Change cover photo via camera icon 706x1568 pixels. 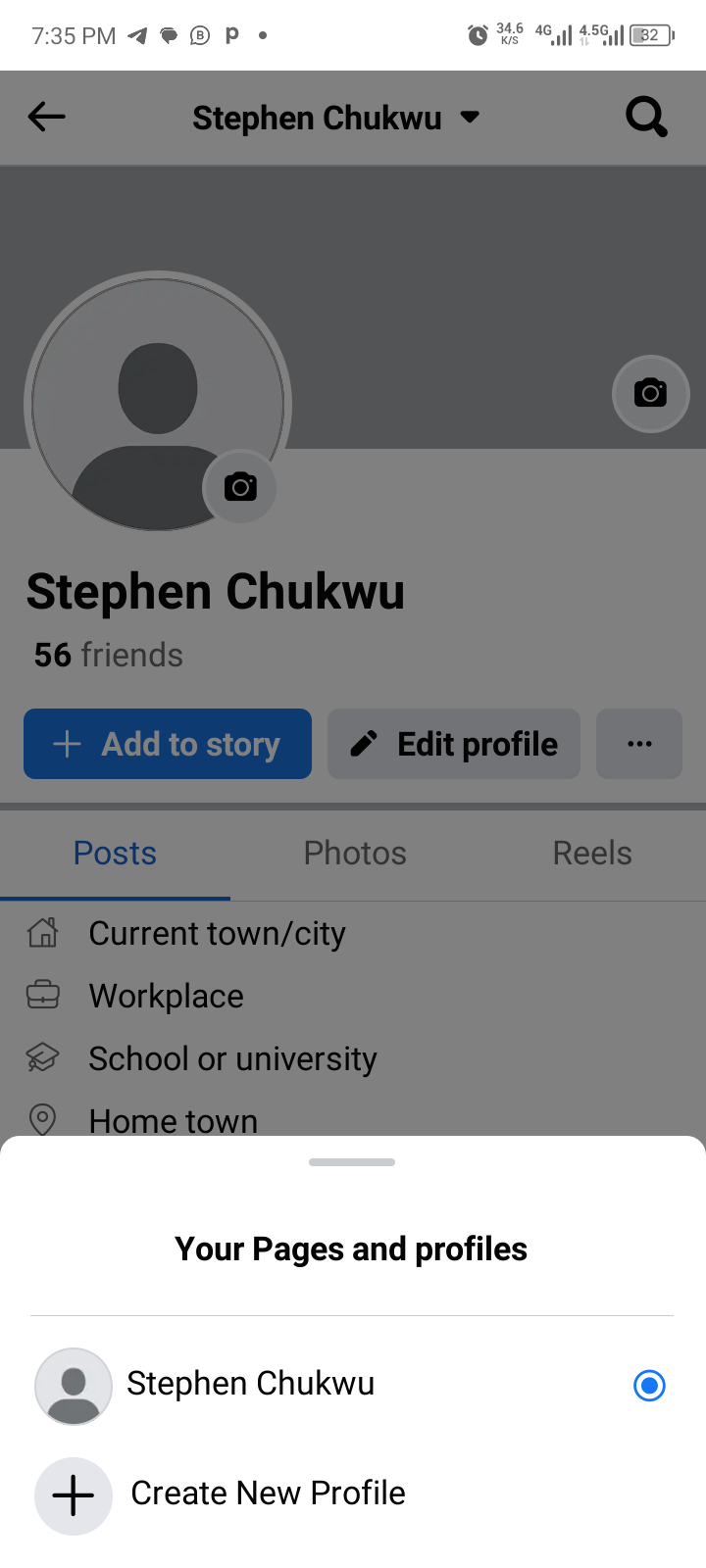click(650, 393)
